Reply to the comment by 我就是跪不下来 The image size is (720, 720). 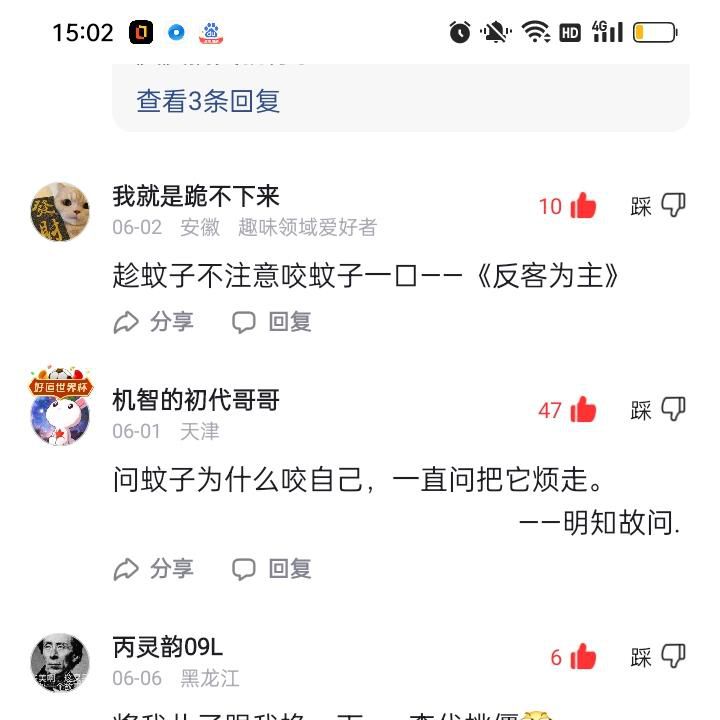[272, 322]
